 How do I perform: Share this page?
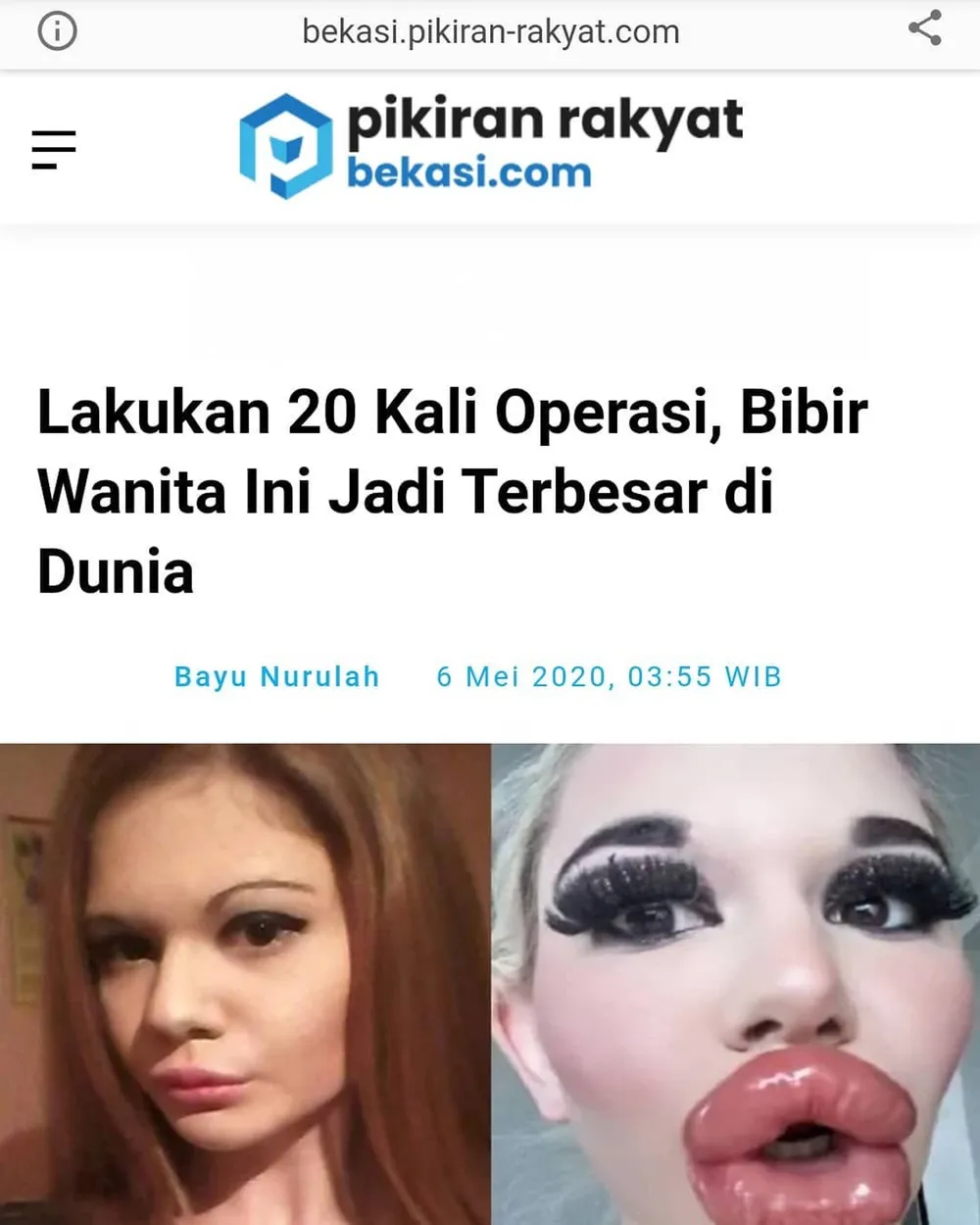924,28
